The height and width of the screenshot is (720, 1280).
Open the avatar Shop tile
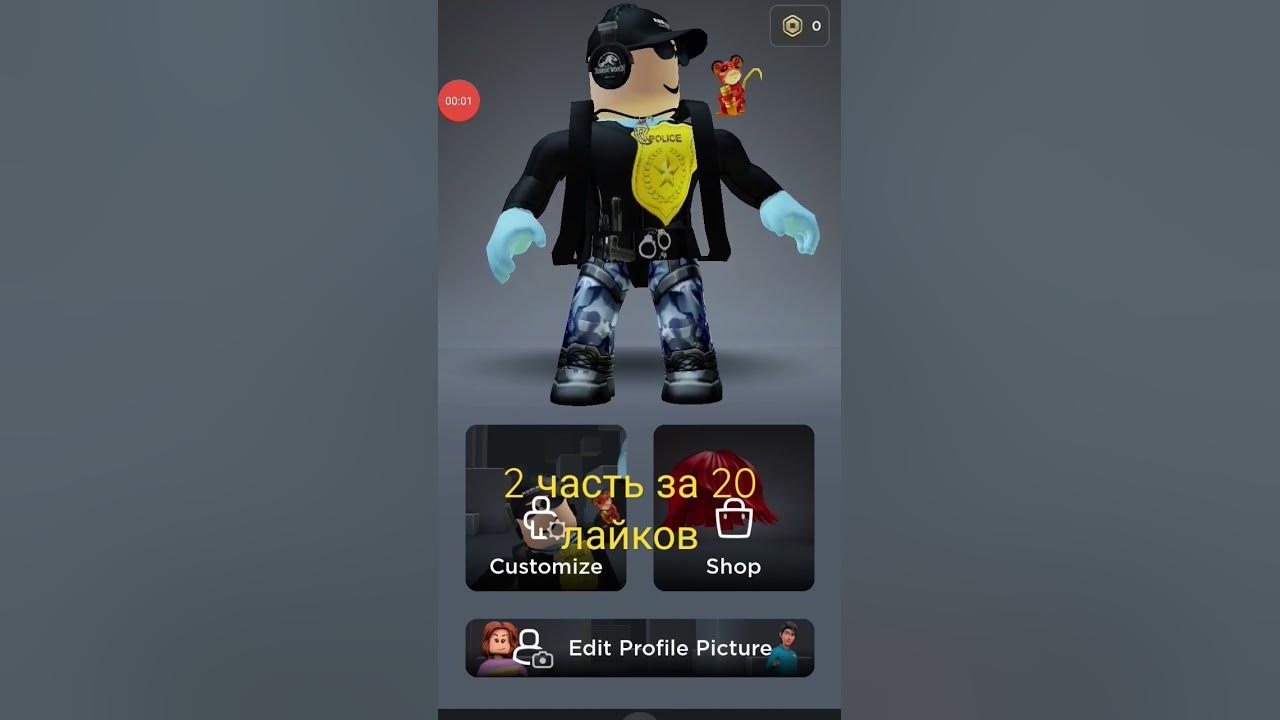pyautogui.click(x=733, y=508)
